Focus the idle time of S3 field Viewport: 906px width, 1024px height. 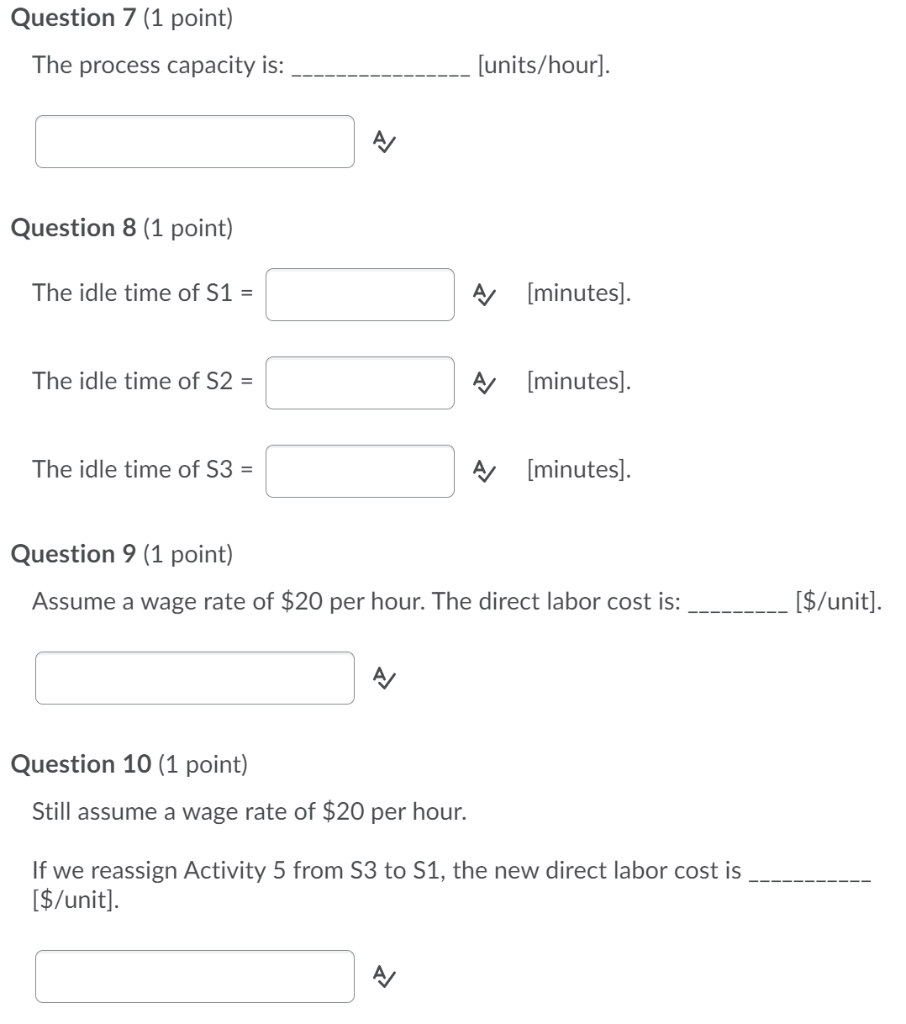(360, 470)
